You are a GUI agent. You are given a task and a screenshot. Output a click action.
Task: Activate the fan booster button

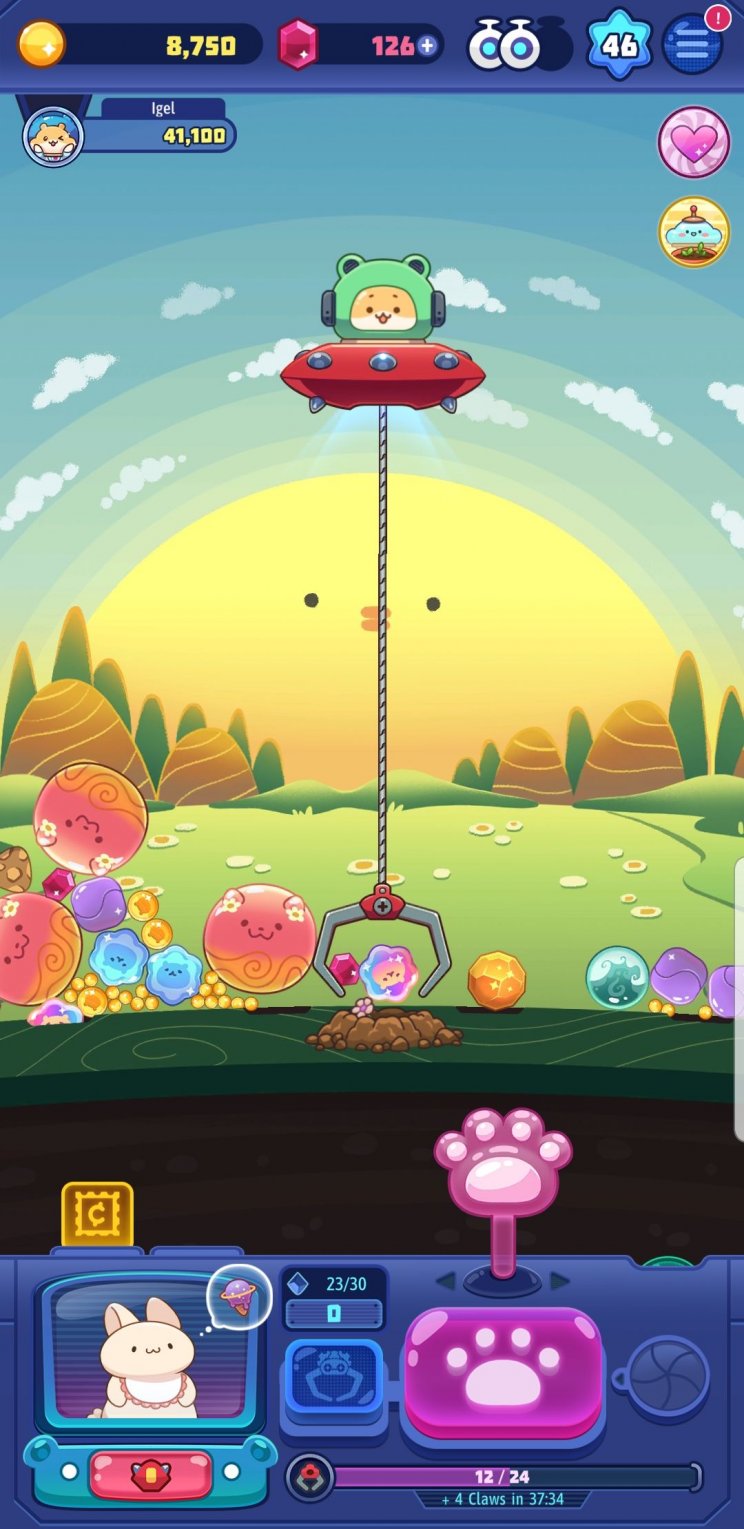coord(667,1377)
